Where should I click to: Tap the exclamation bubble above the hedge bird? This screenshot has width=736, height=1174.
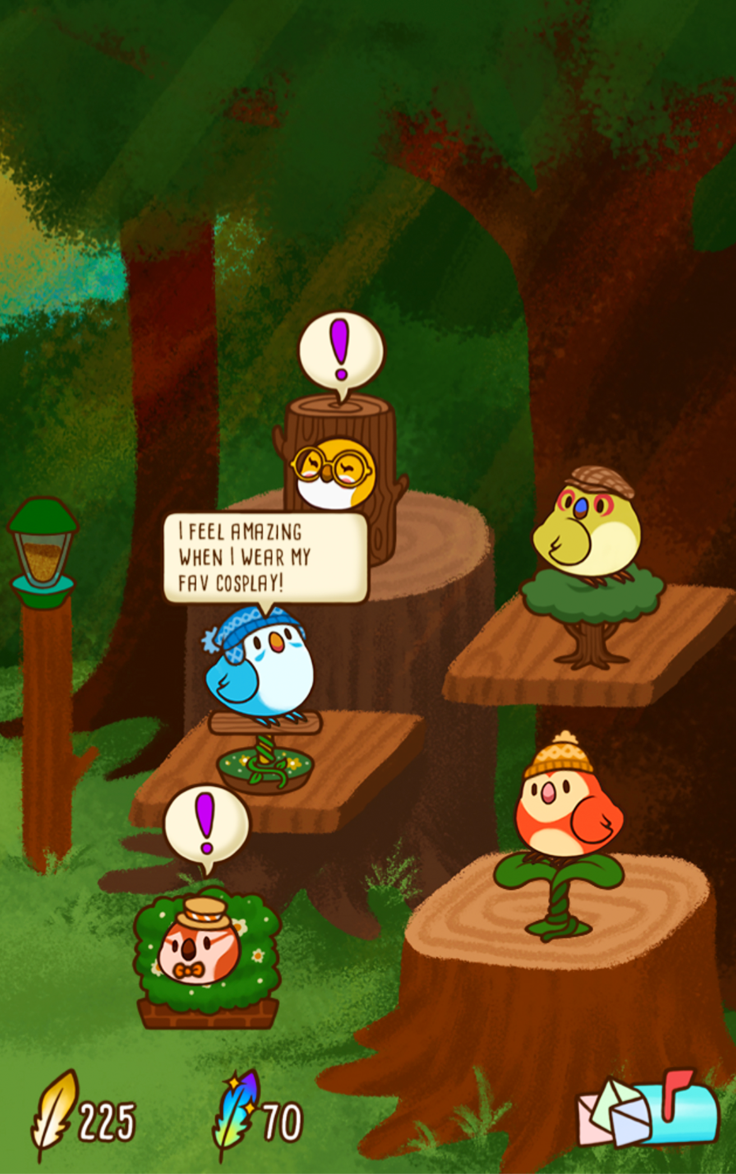pyautogui.click(x=206, y=825)
